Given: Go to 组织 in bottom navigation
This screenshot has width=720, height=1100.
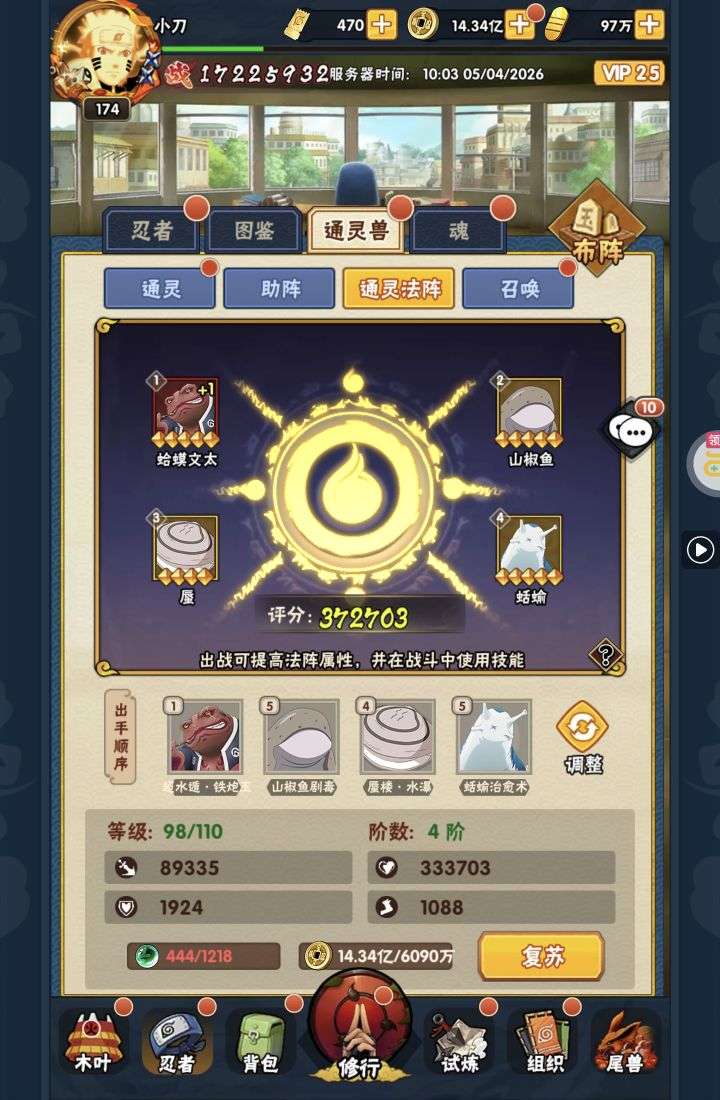Looking at the screenshot, I should tap(545, 1042).
